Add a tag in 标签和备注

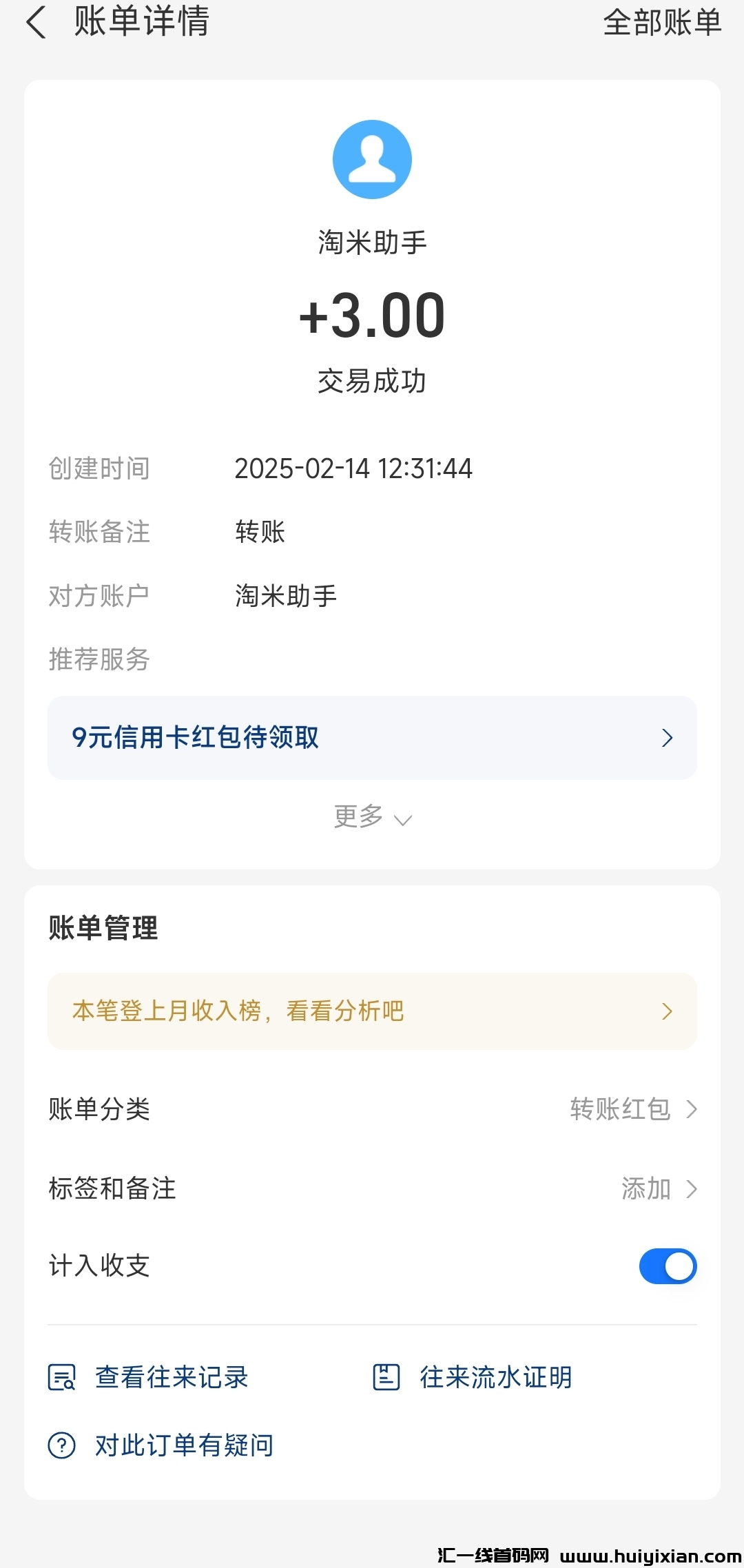click(658, 1188)
